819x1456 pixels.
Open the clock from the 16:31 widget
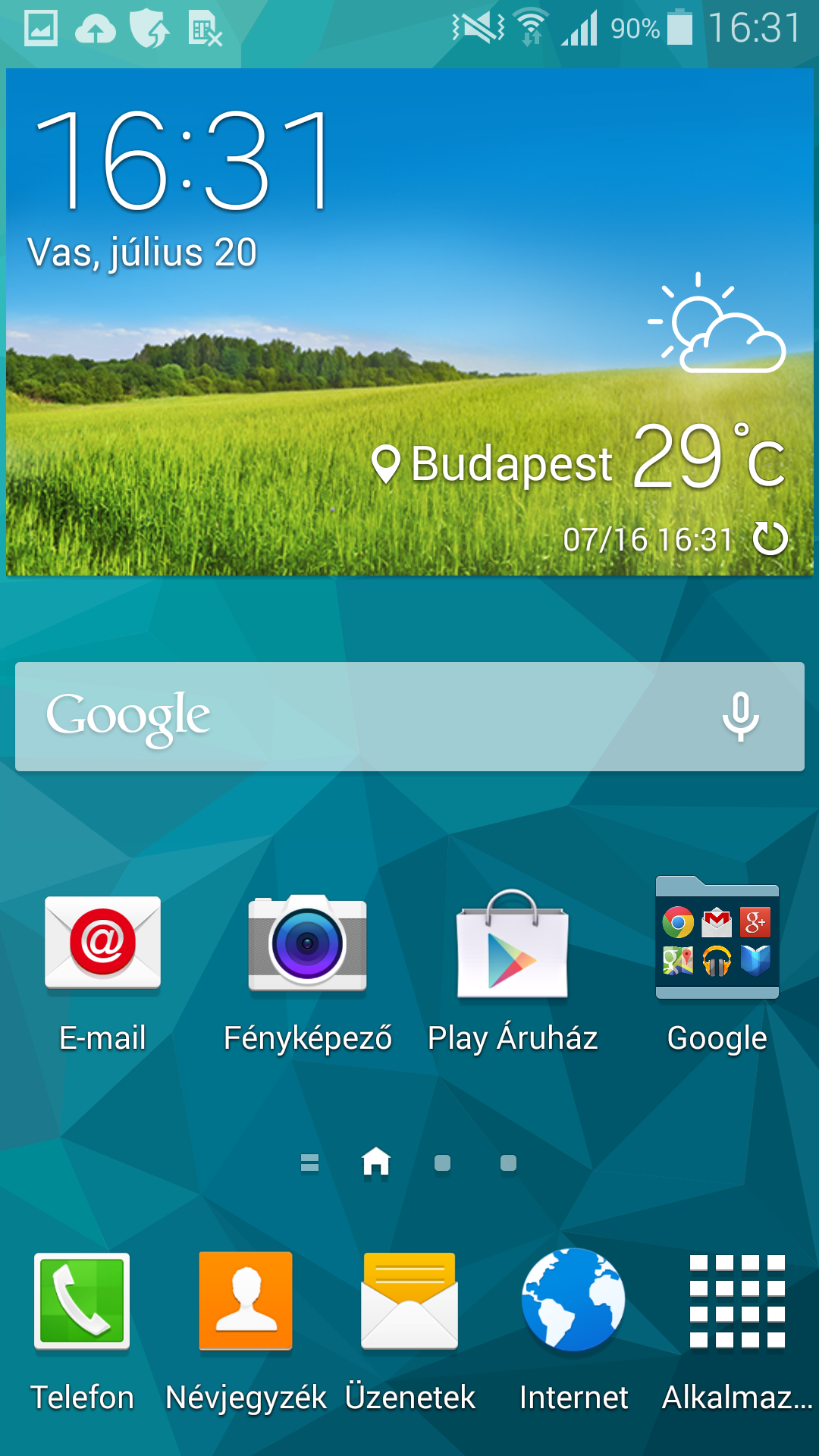pyautogui.click(x=182, y=159)
